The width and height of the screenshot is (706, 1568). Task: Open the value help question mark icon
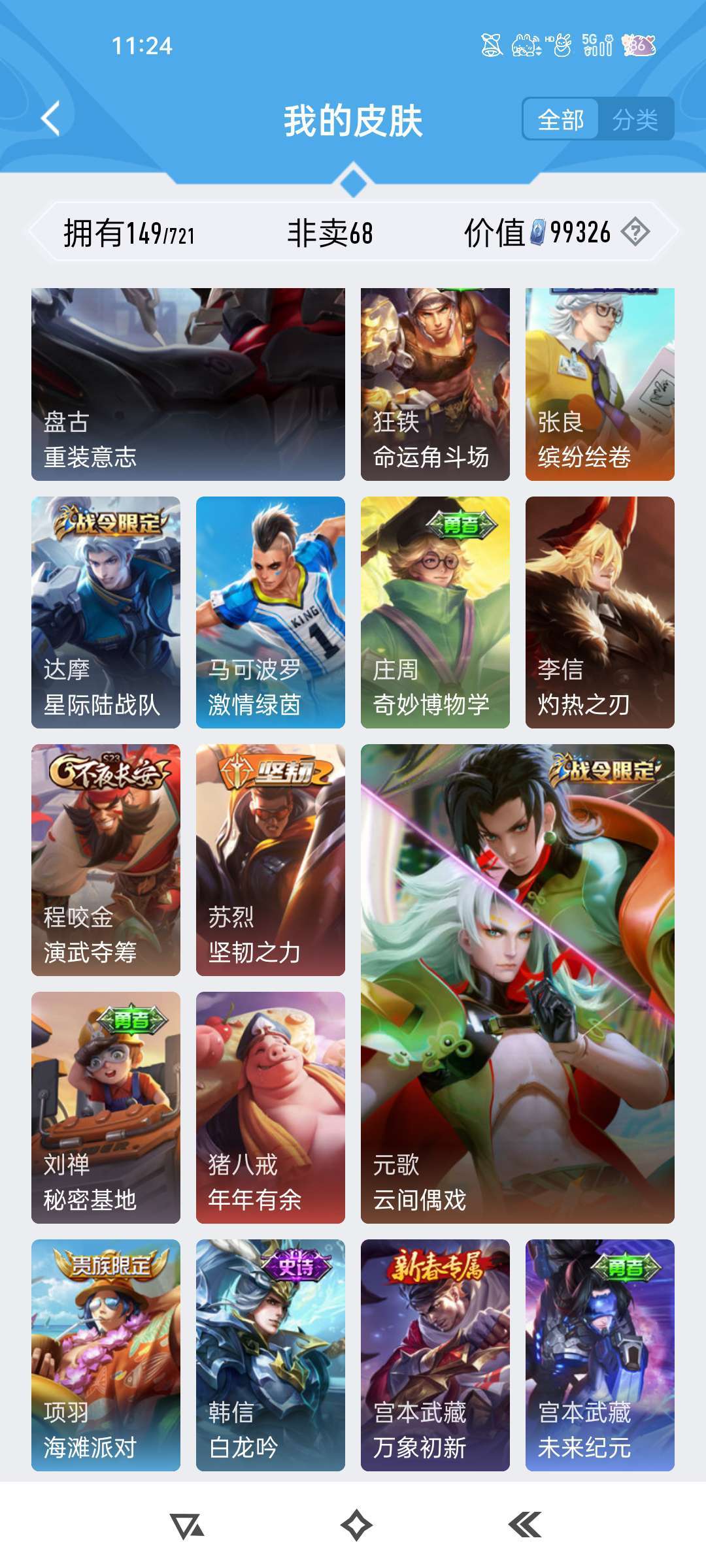[635, 232]
